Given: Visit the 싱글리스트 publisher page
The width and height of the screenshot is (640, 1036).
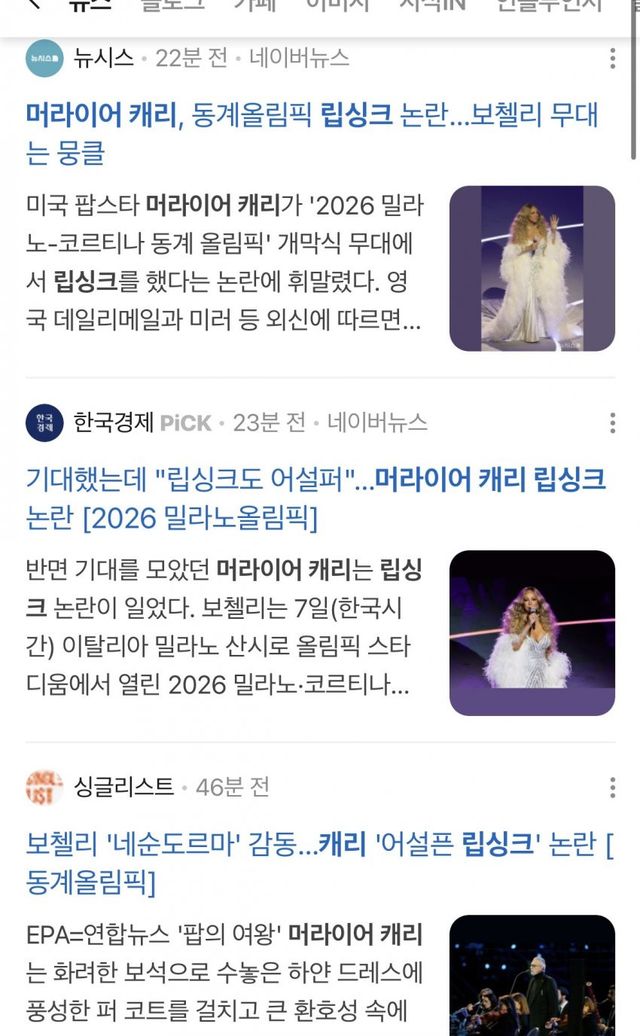Looking at the screenshot, I should 123,787.
